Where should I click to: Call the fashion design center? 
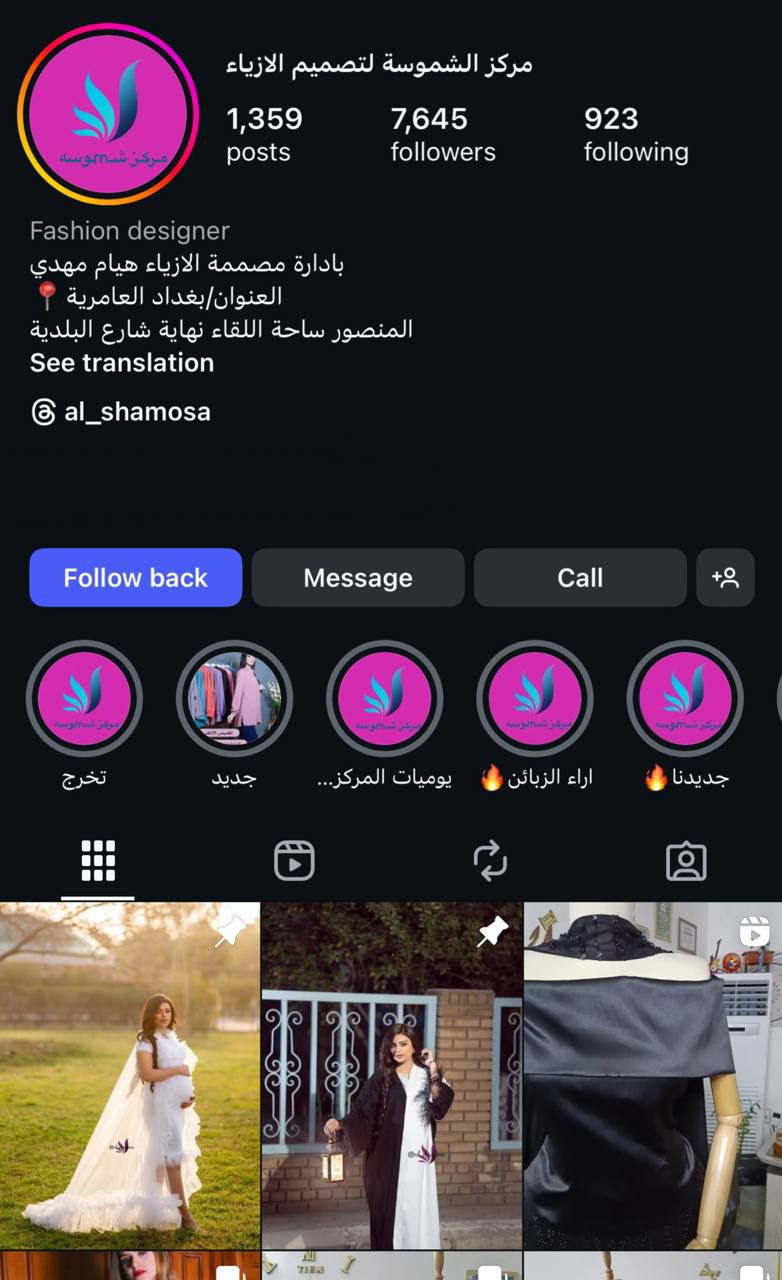coord(580,578)
